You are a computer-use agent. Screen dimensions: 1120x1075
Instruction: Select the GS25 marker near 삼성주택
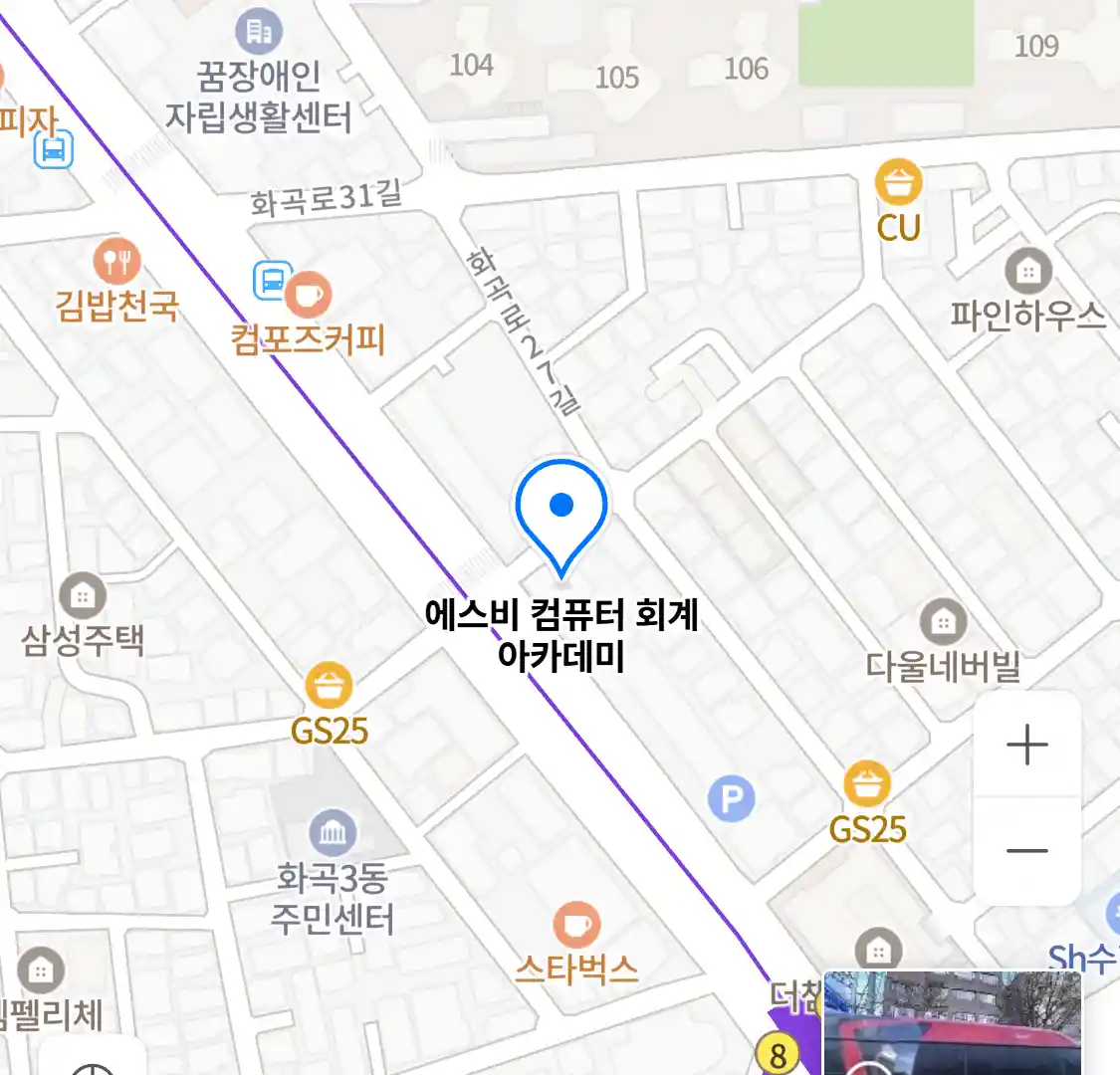(x=329, y=687)
